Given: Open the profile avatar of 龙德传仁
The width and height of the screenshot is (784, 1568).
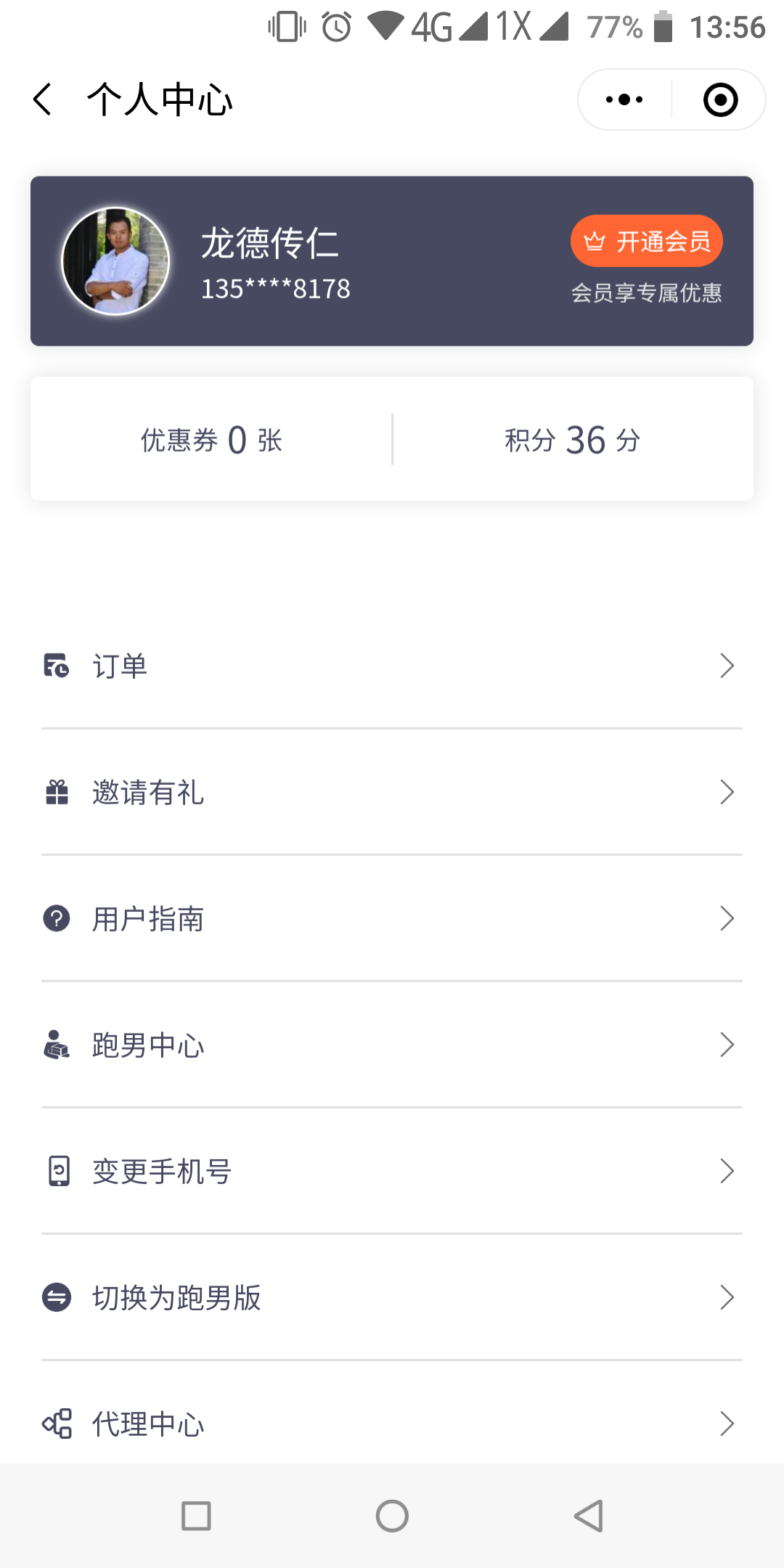Looking at the screenshot, I should [x=115, y=261].
